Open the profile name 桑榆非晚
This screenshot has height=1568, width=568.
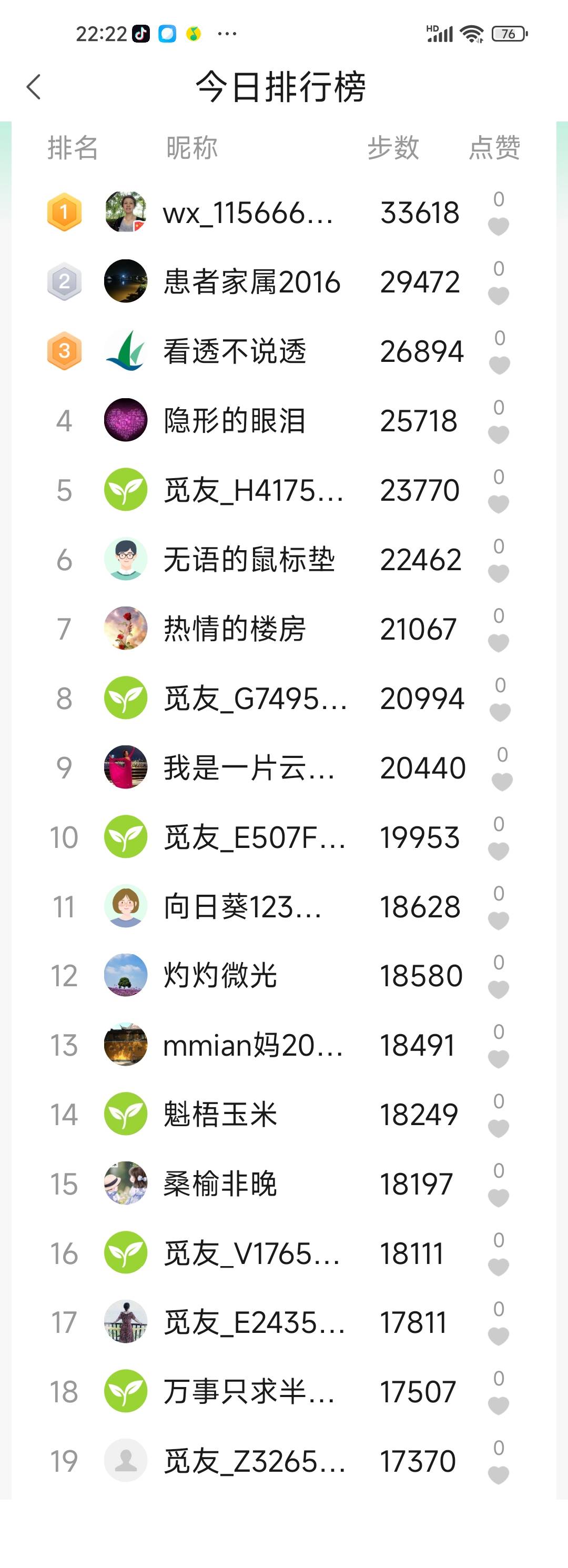point(220,1184)
